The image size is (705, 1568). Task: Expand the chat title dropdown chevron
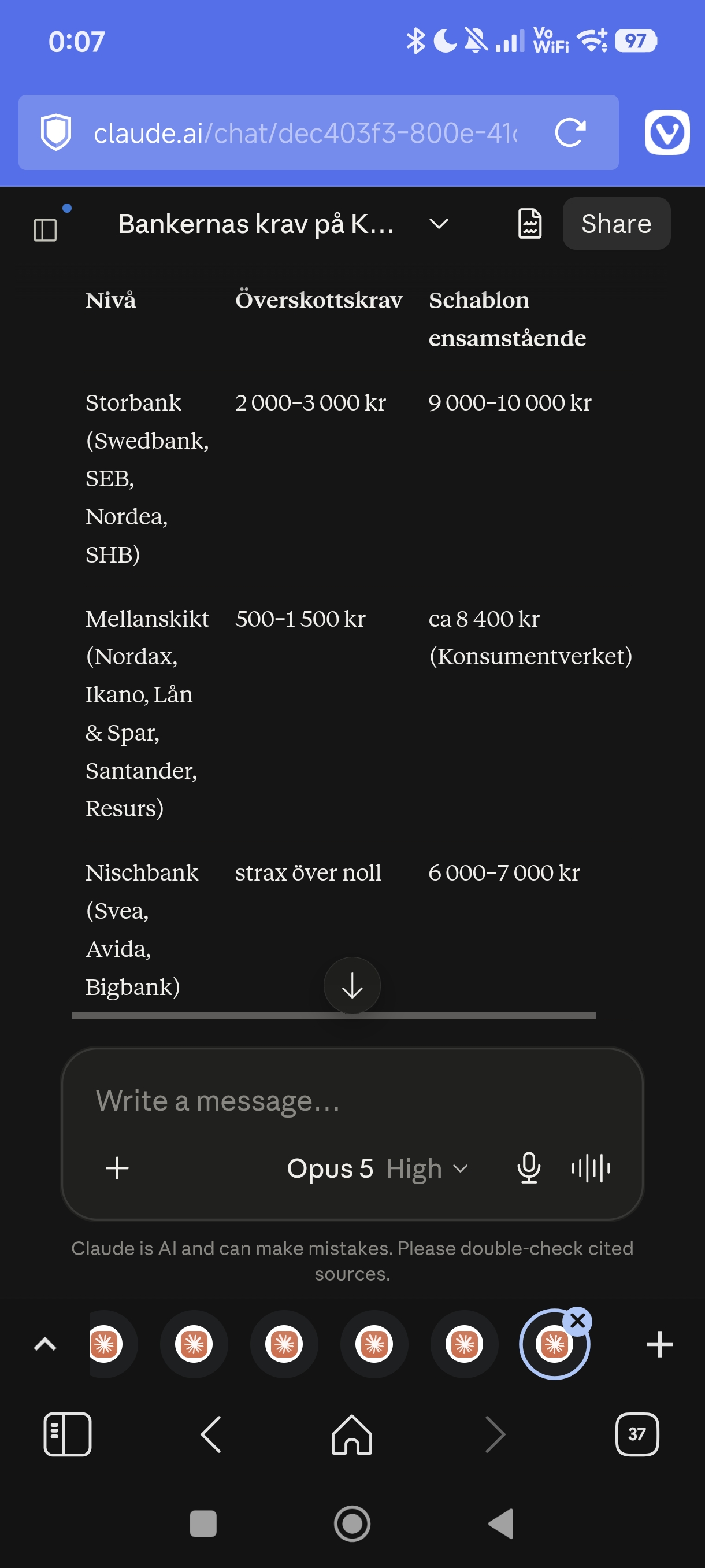coord(439,224)
